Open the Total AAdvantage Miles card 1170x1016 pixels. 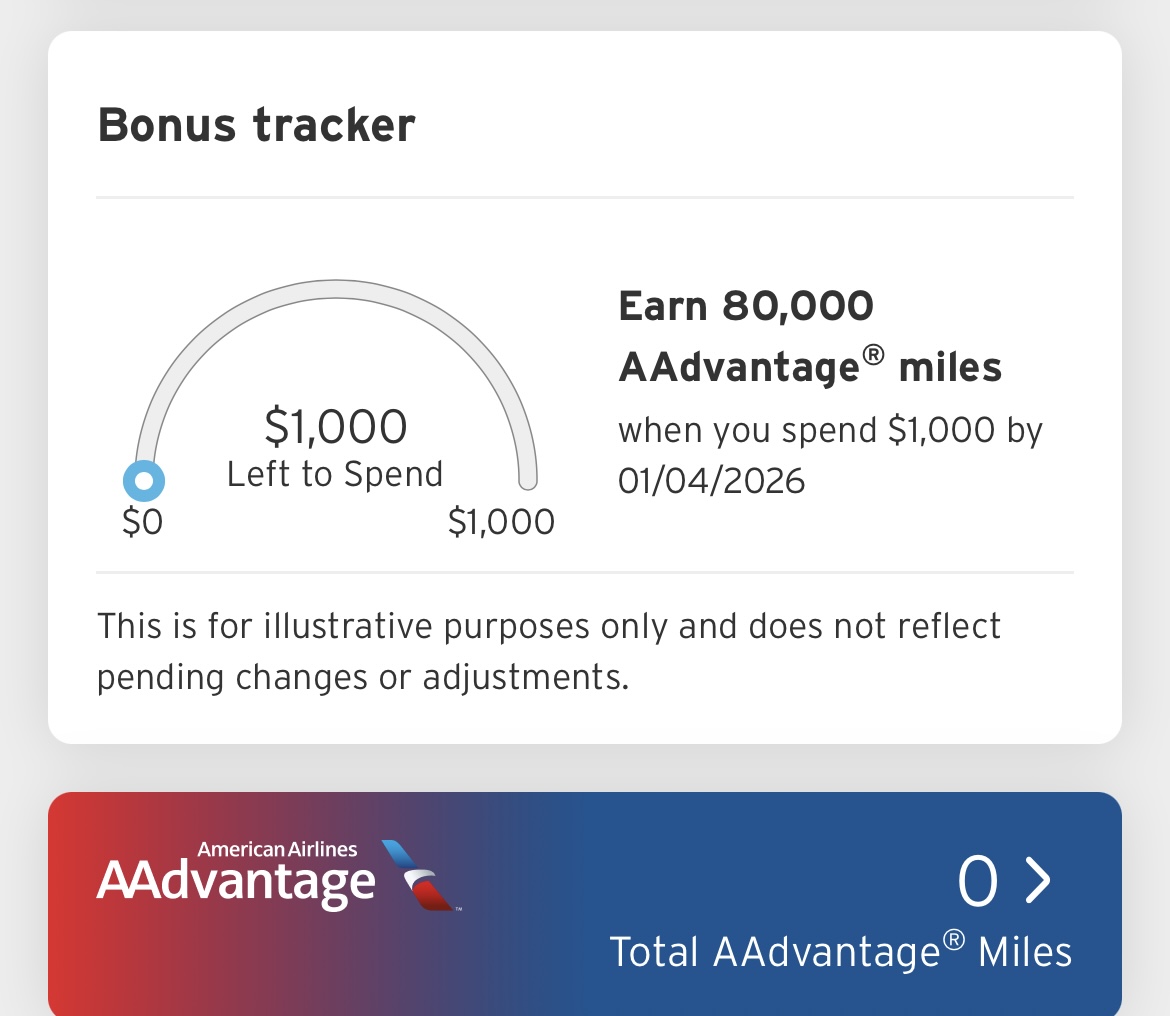(x=1038, y=882)
